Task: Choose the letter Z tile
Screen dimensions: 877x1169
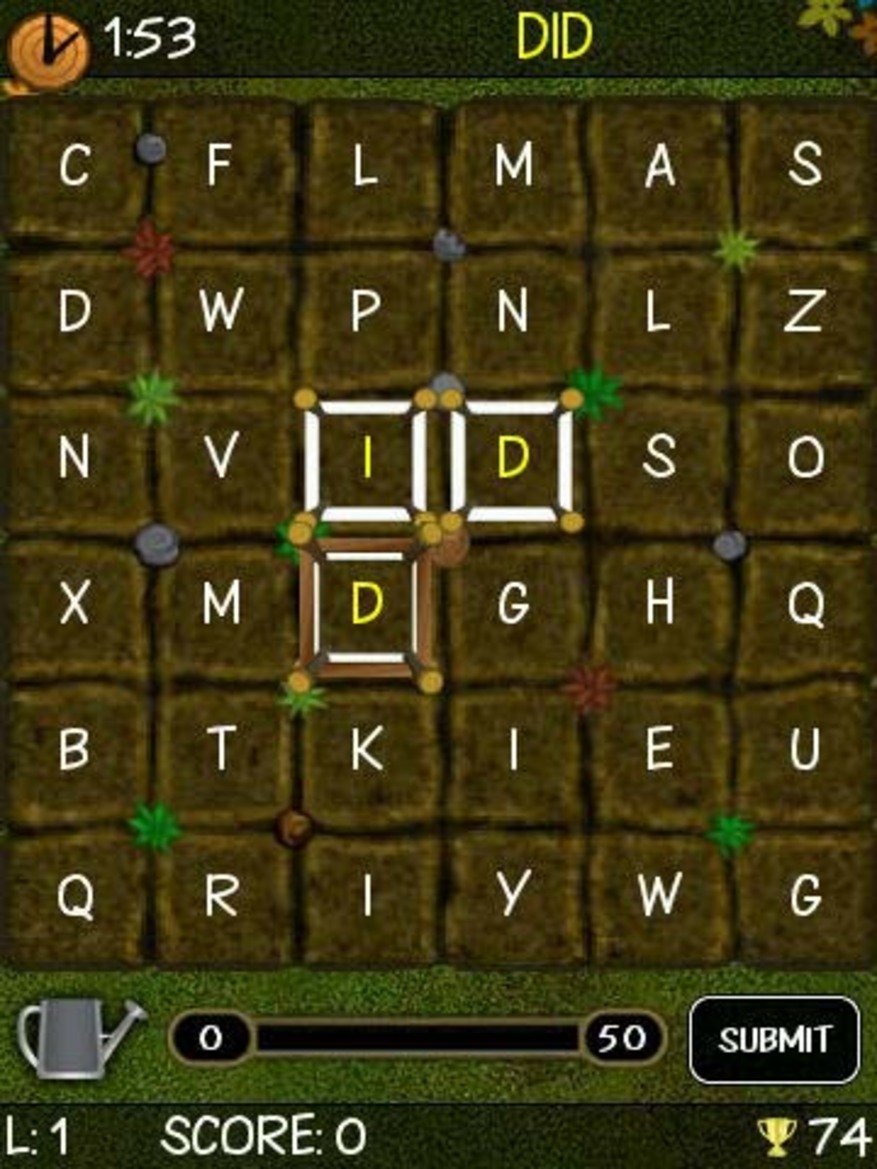Action: 804,312
